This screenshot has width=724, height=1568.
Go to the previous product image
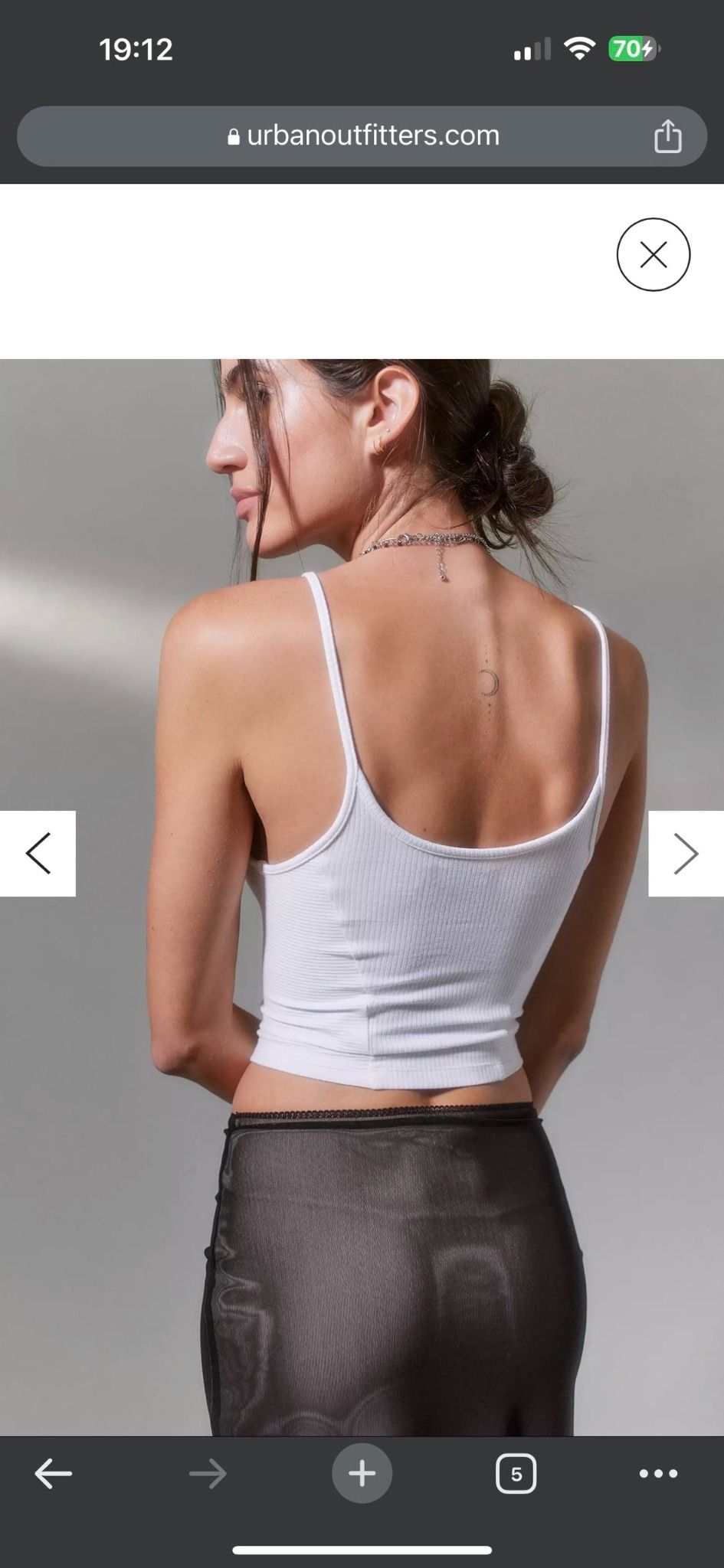[38, 853]
